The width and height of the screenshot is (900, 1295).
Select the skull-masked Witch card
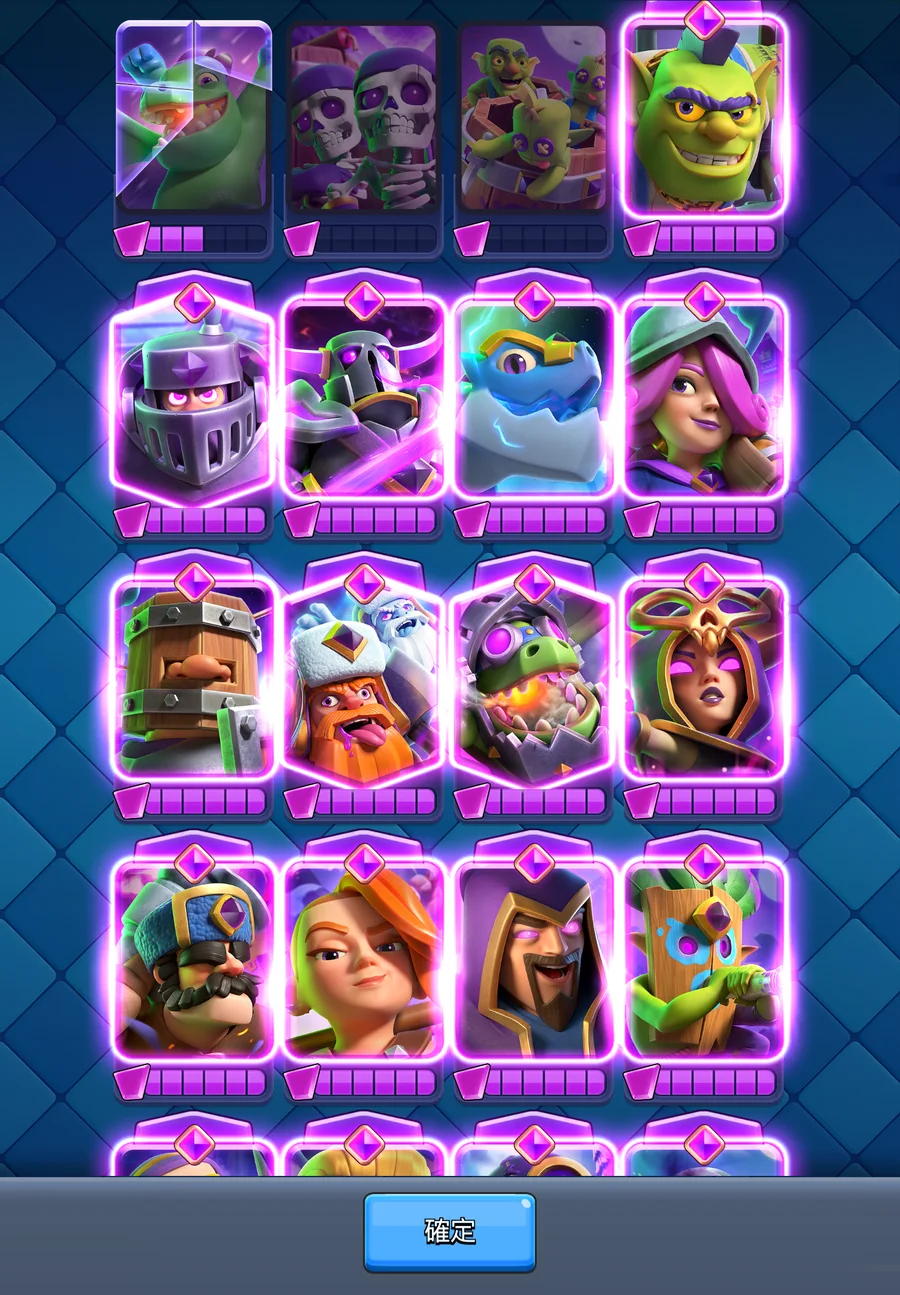(704, 680)
